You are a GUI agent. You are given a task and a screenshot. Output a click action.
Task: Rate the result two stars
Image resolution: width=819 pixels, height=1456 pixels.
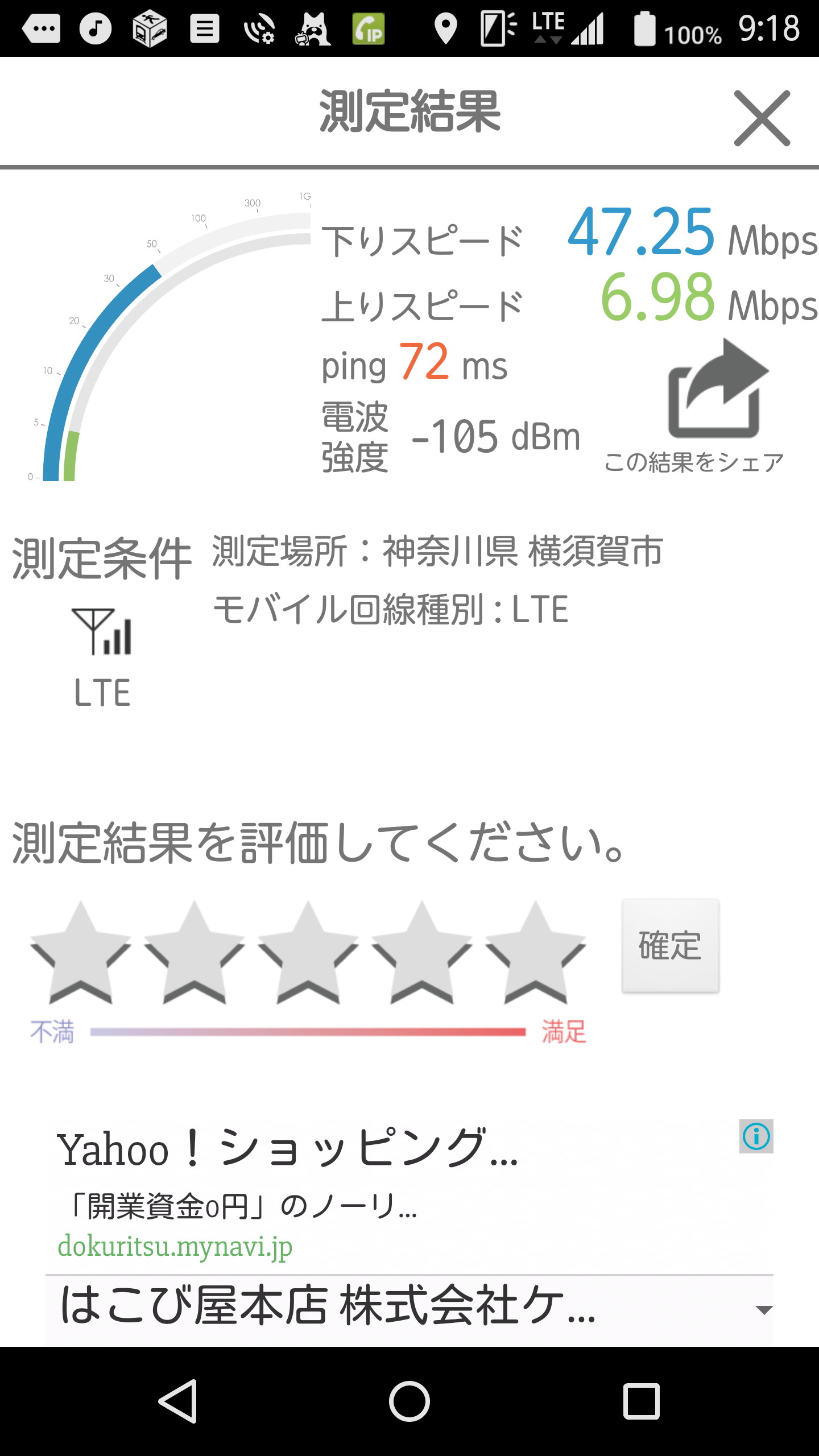coord(194,953)
